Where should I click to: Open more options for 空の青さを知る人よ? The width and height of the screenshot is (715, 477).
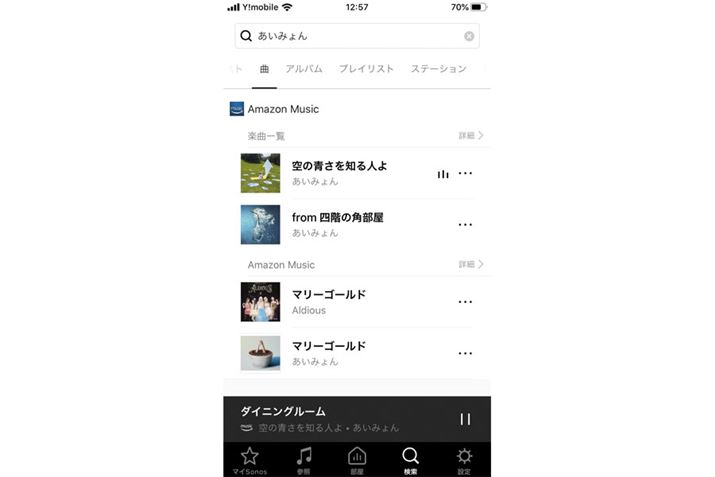click(x=465, y=173)
